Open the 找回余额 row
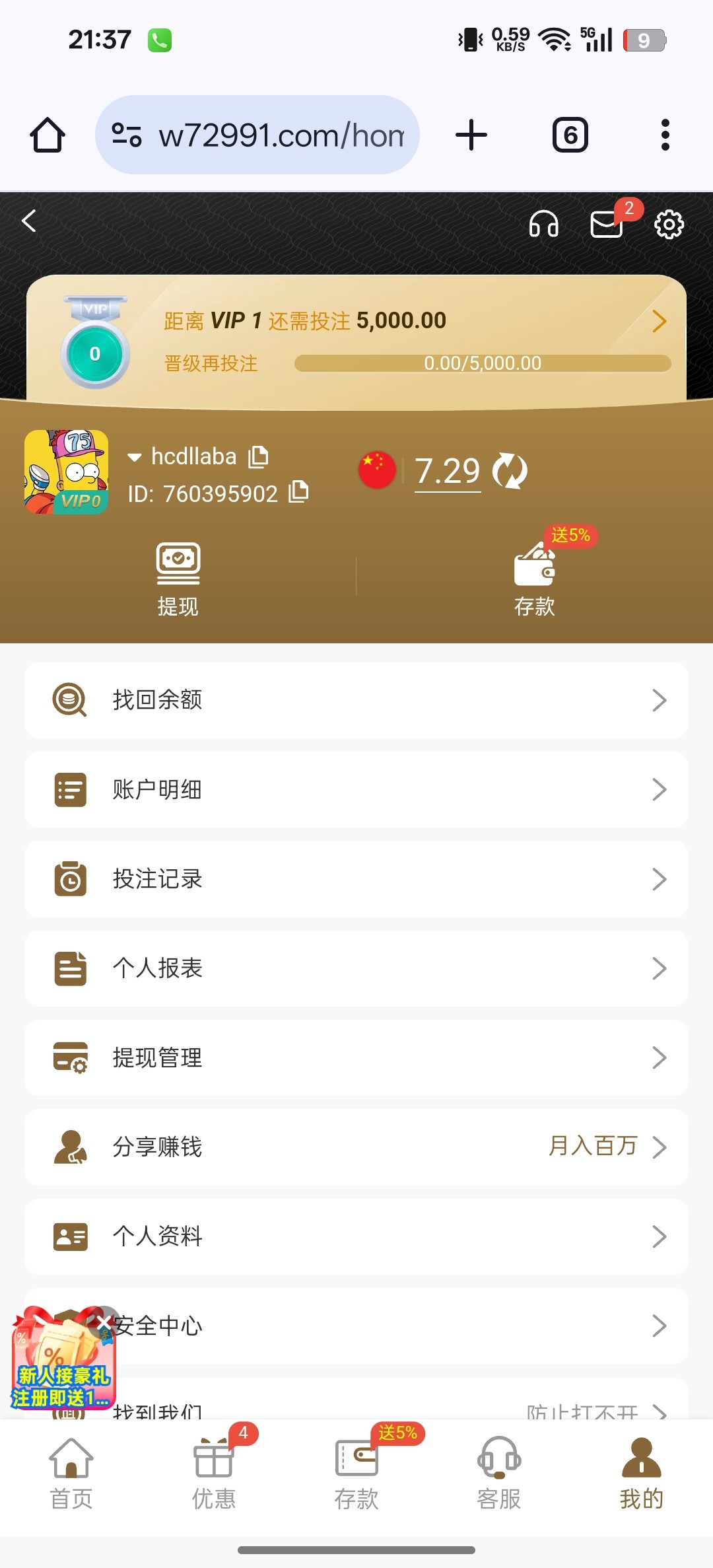Screen dimensions: 713x1568 point(356,700)
